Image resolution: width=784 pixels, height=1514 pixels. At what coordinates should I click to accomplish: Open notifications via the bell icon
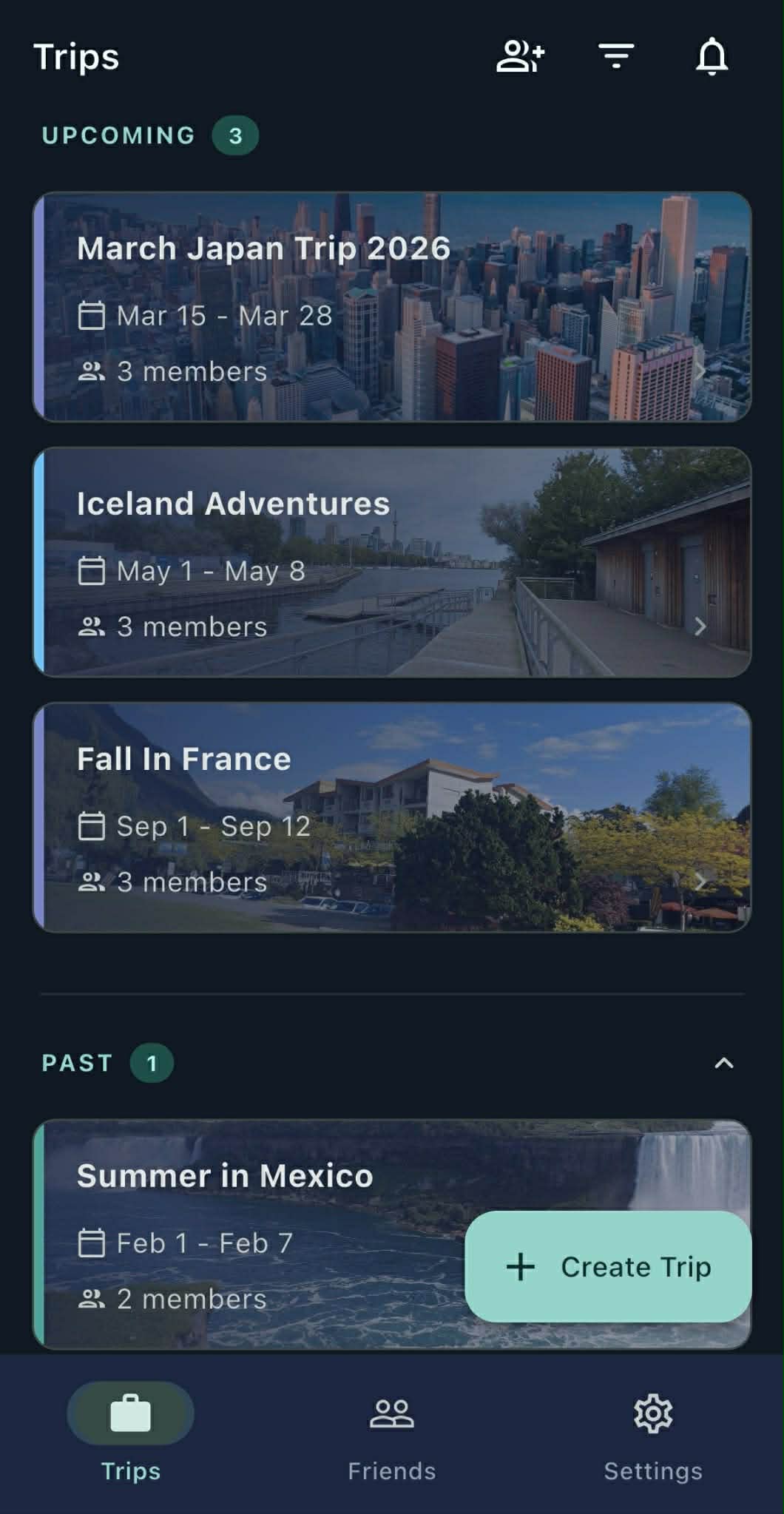point(712,57)
